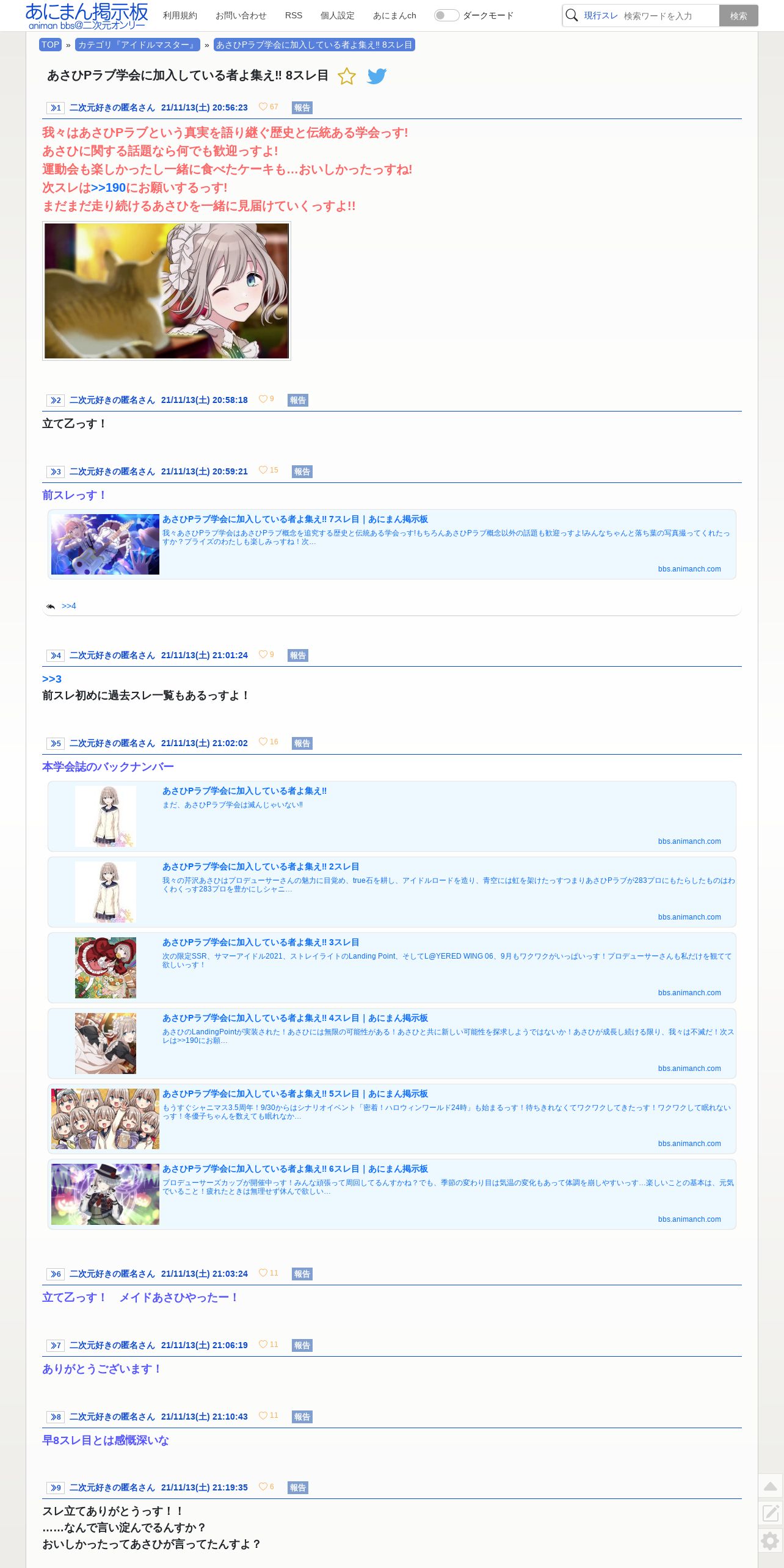Favorite this thread with the star icon
The width and height of the screenshot is (784, 1568).
346,76
